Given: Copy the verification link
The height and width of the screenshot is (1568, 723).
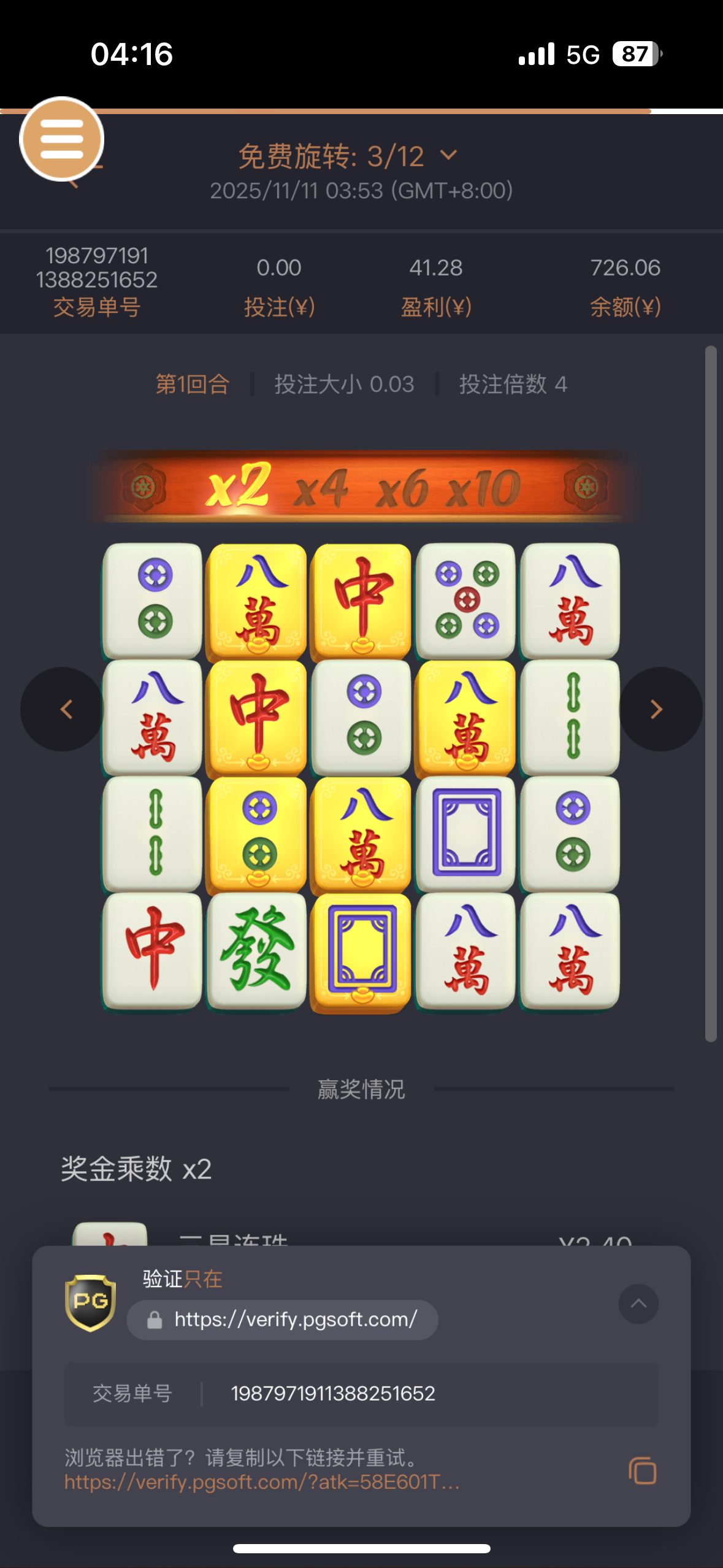Looking at the screenshot, I should (642, 1470).
